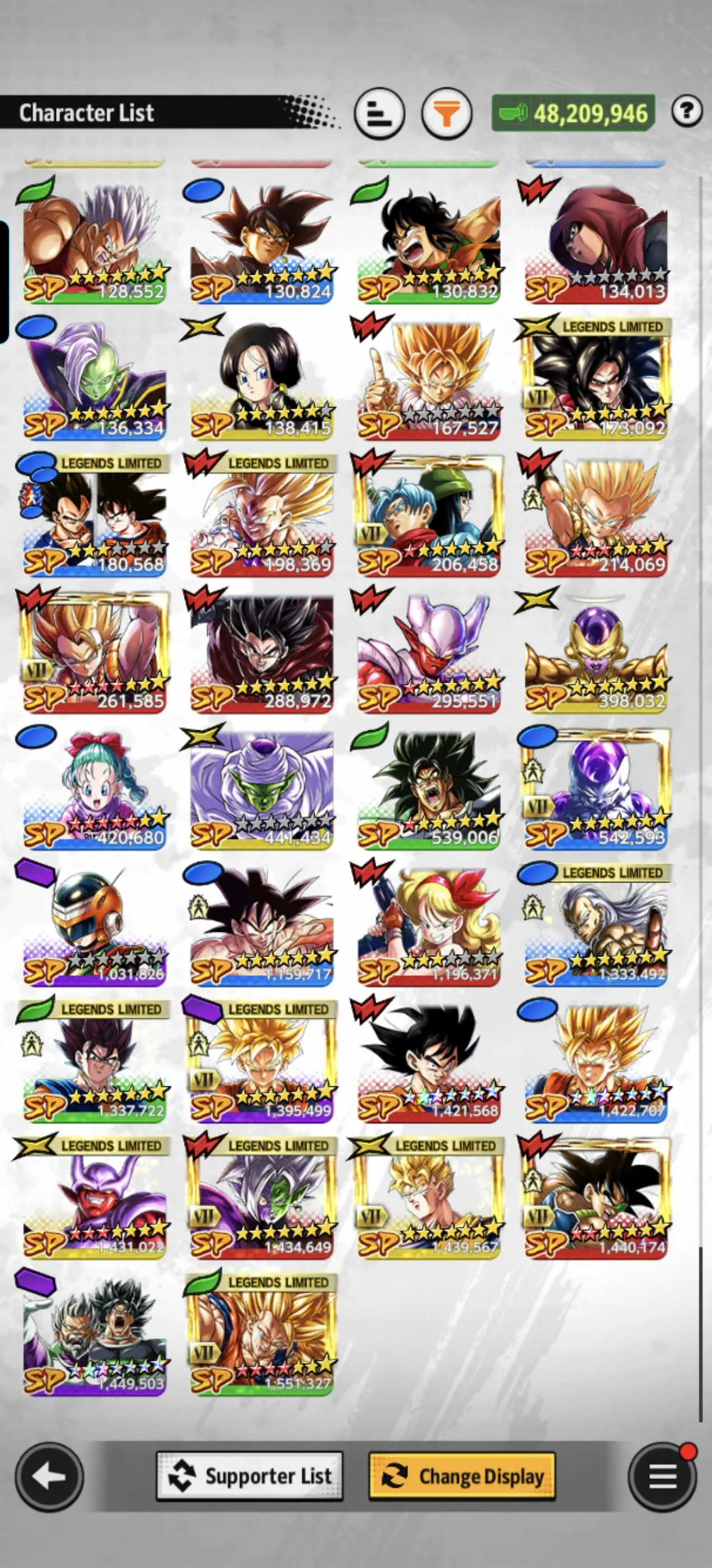Choose the character with power 167,527
This screenshot has width=712, height=1568.
pos(428,378)
